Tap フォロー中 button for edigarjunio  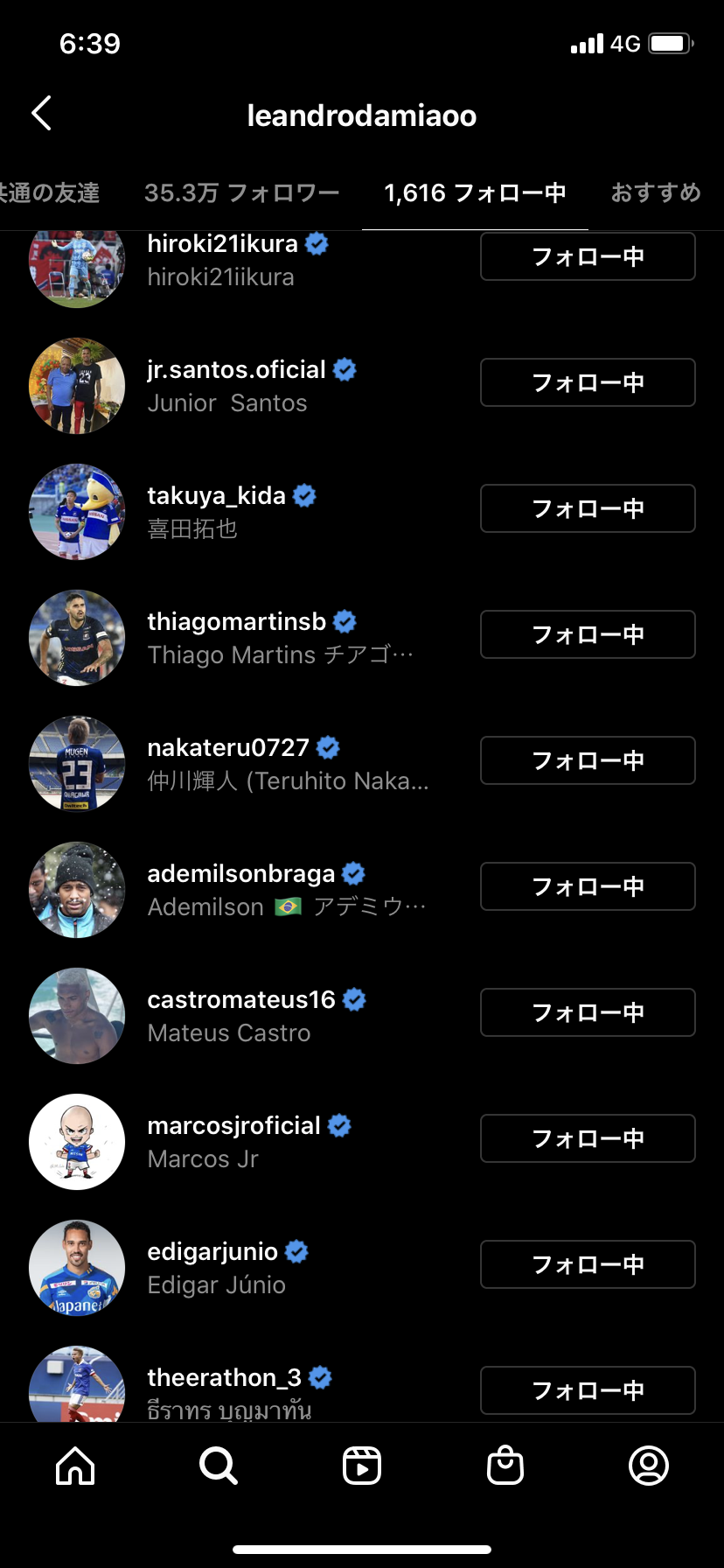coord(588,1264)
